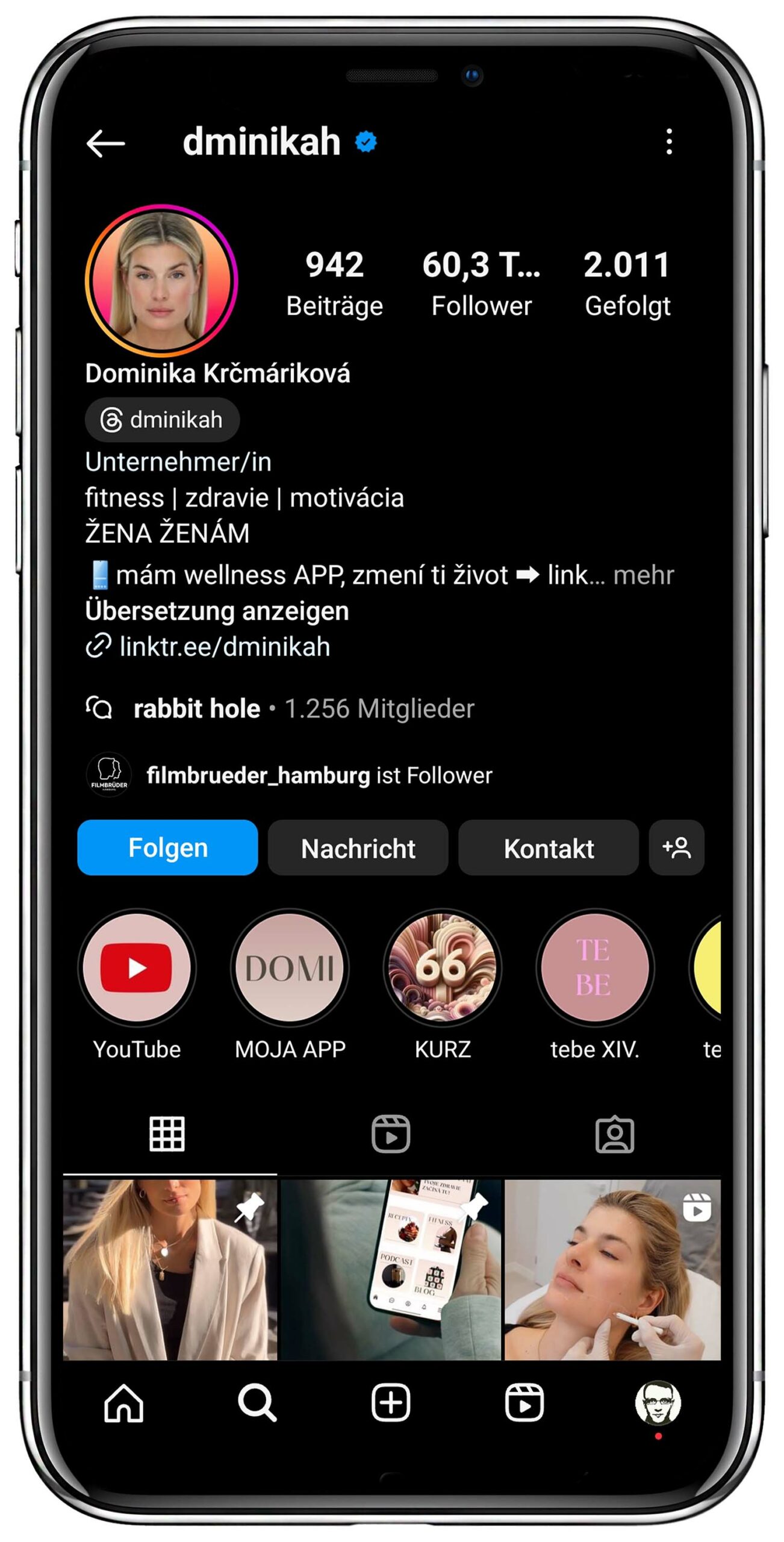This screenshot has height=1542, width=784.
Task: Open search in the bottom navigation
Action: (x=257, y=1403)
